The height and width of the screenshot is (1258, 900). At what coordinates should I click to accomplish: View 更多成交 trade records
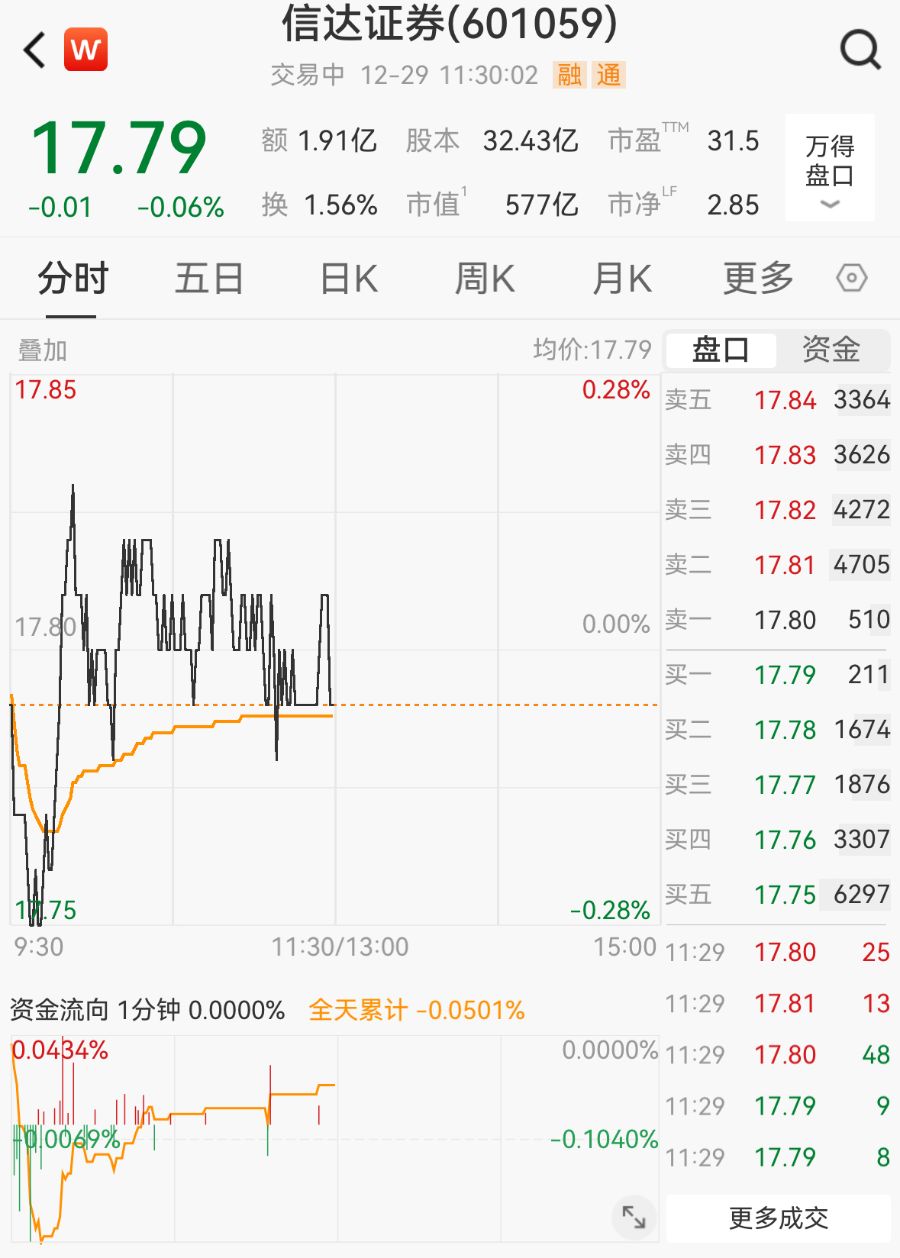pos(778,1218)
